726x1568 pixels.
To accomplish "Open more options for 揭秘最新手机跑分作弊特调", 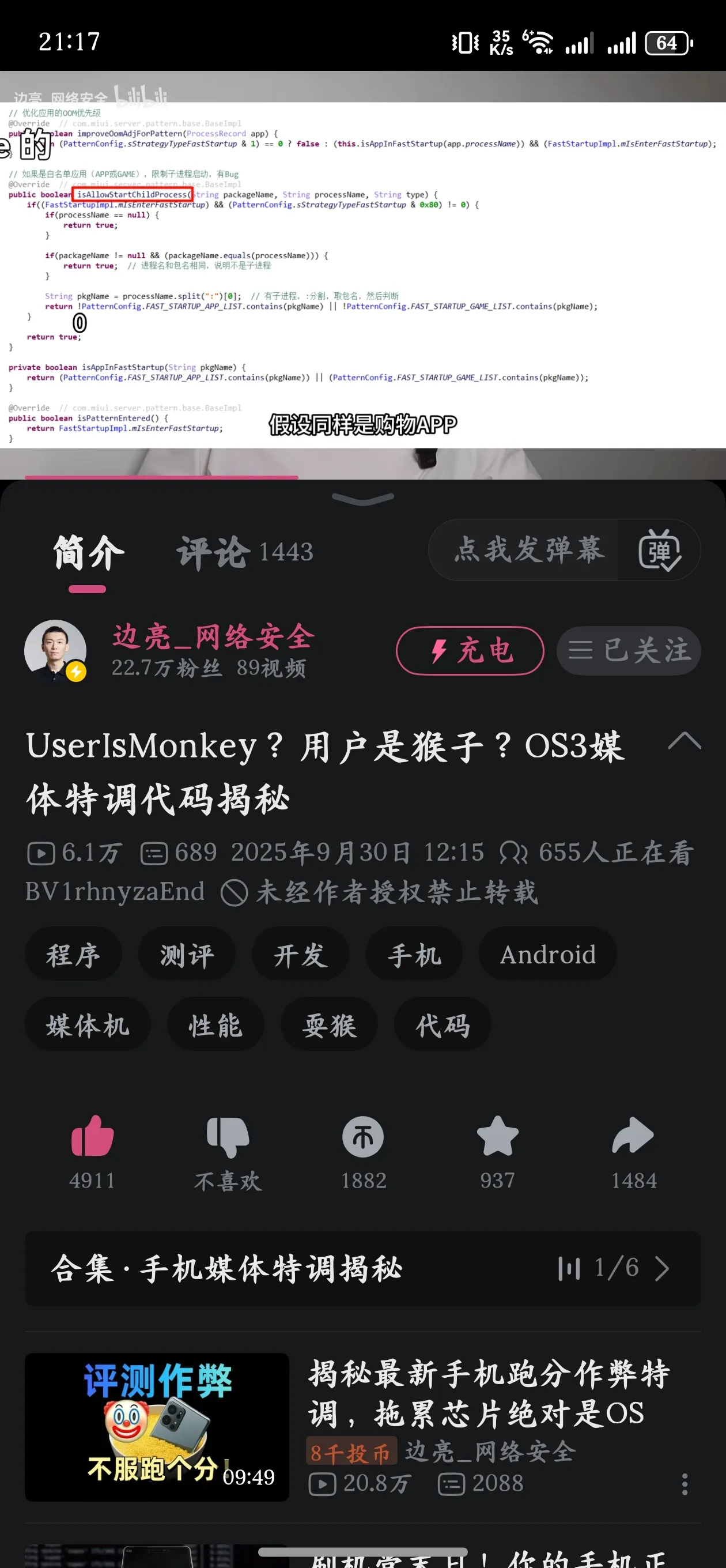I will click(685, 1484).
